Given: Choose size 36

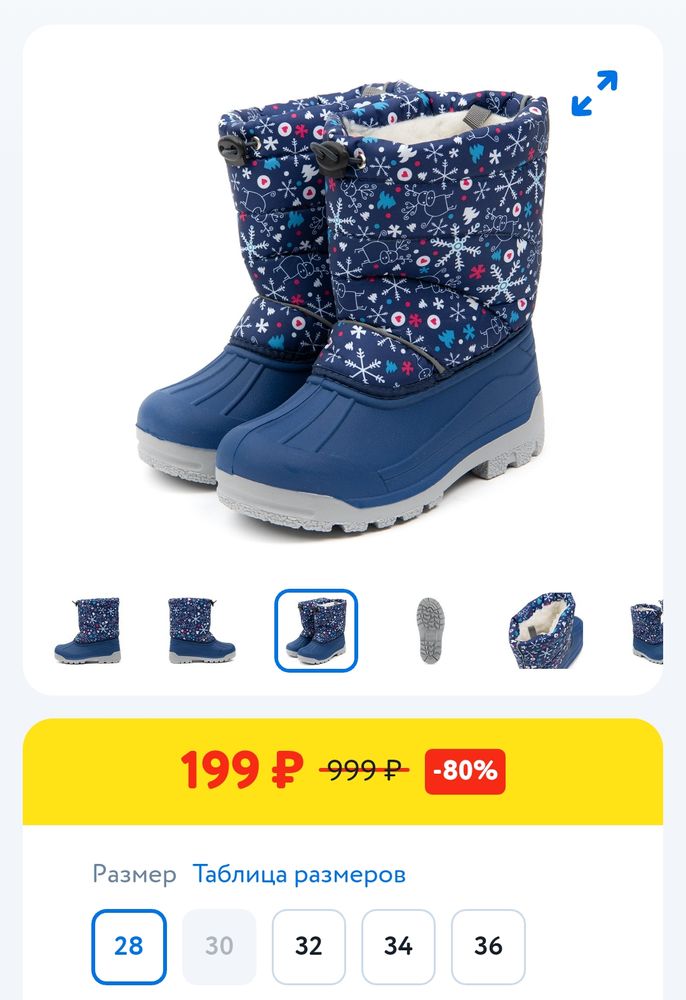Looking at the screenshot, I should point(488,946).
